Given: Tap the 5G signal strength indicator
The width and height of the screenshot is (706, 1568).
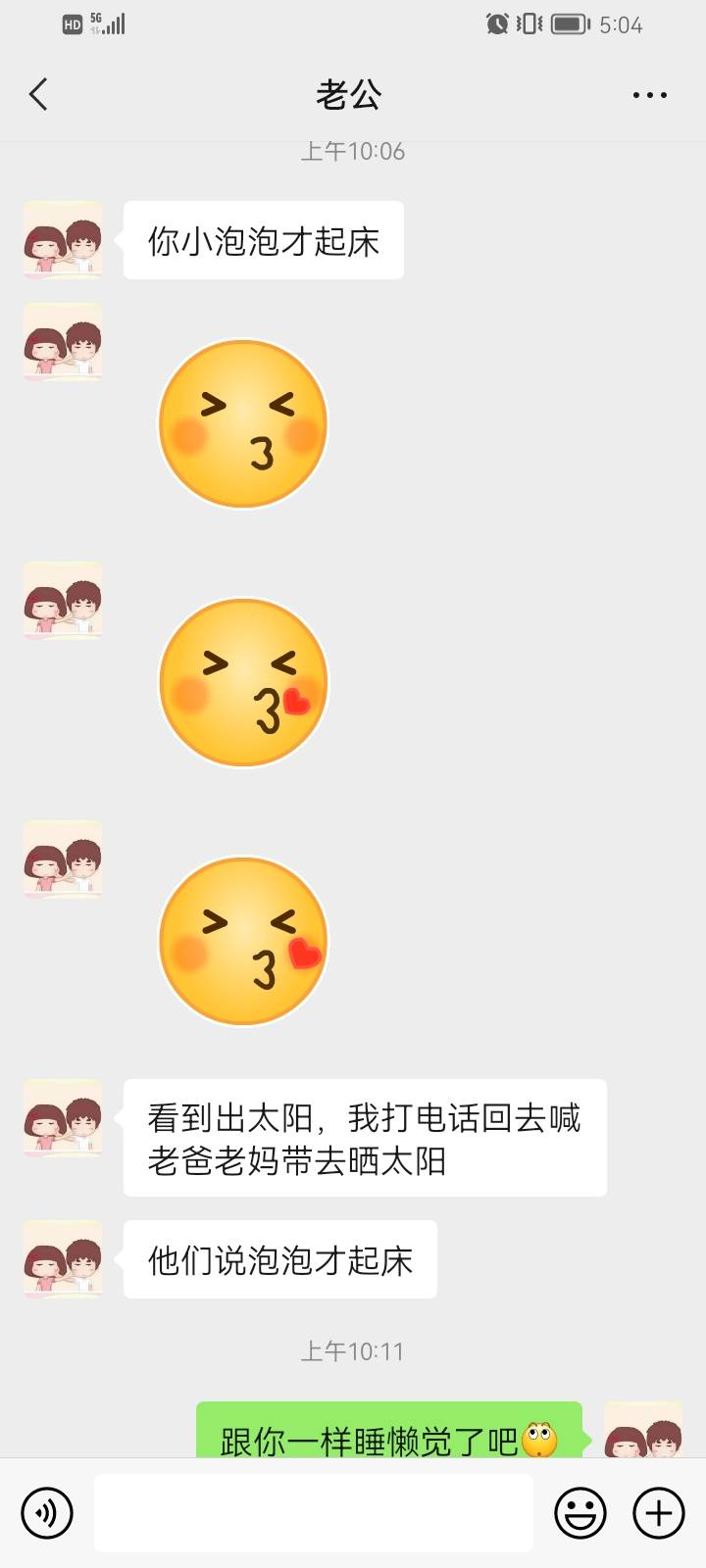Looking at the screenshot, I should click(111, 24).
